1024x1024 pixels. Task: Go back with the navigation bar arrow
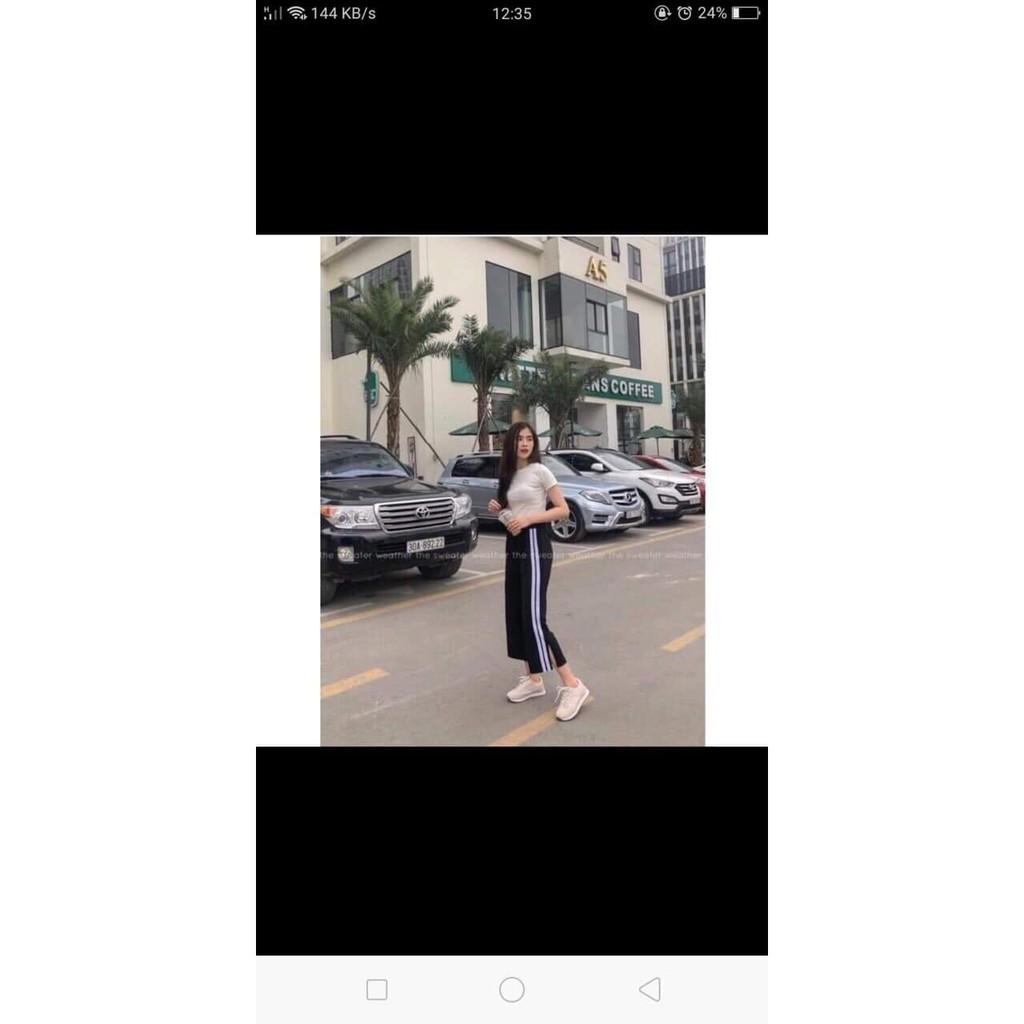point(650,989)
